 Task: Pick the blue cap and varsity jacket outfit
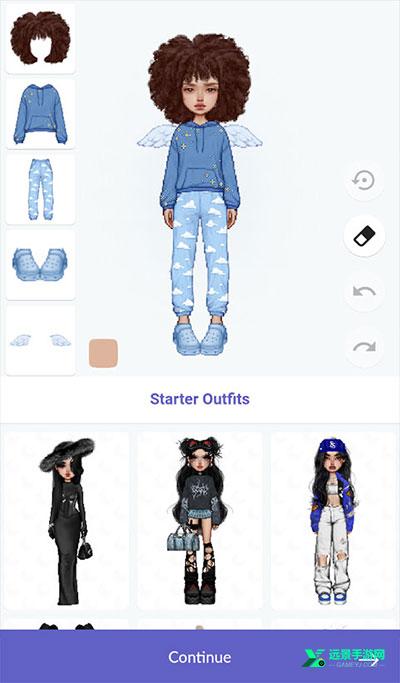(x=333, y=521)
